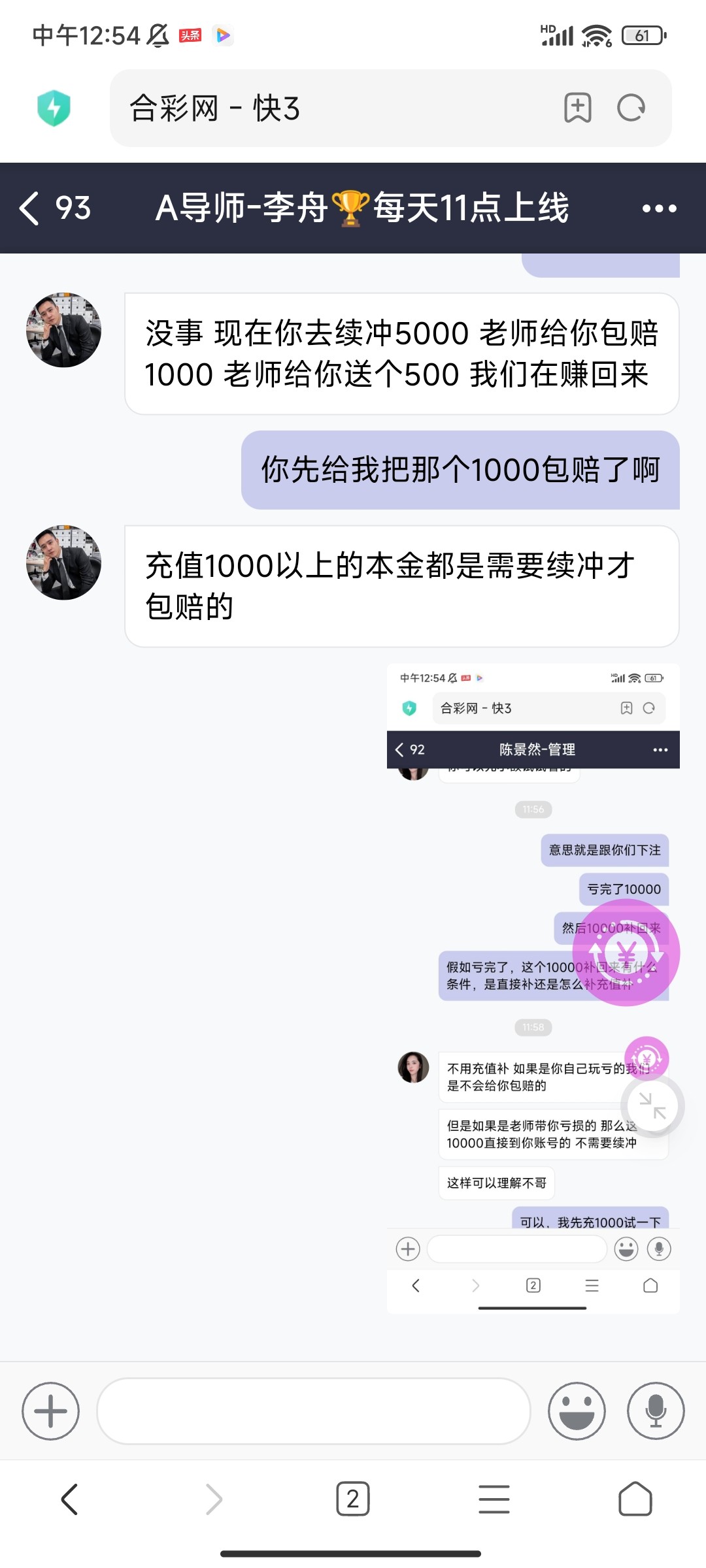Open the emoji picker
This screenshot has height=1568, width=706.
pos(577,1411)
